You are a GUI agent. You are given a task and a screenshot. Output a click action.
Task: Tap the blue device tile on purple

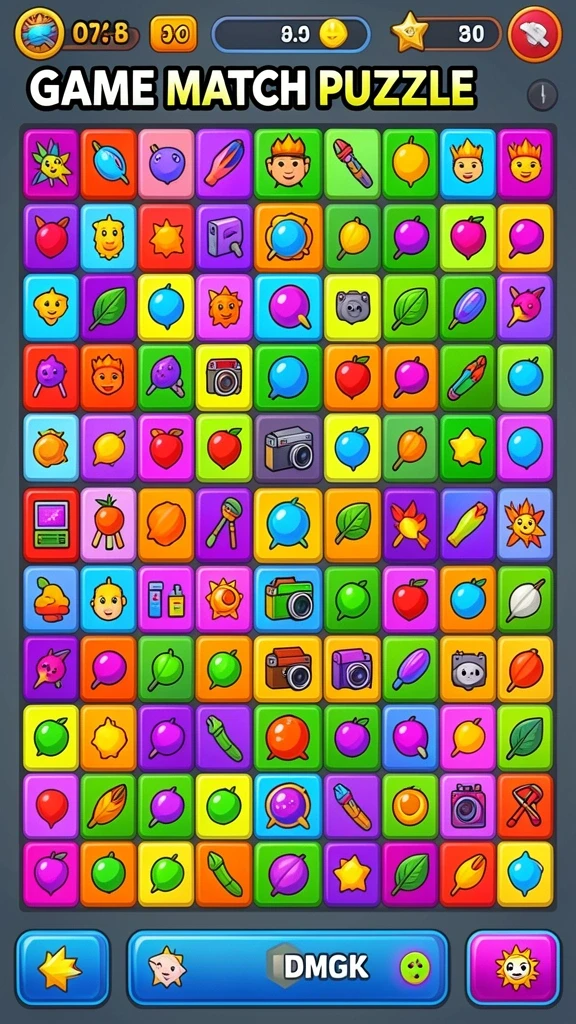pos(223,238)
